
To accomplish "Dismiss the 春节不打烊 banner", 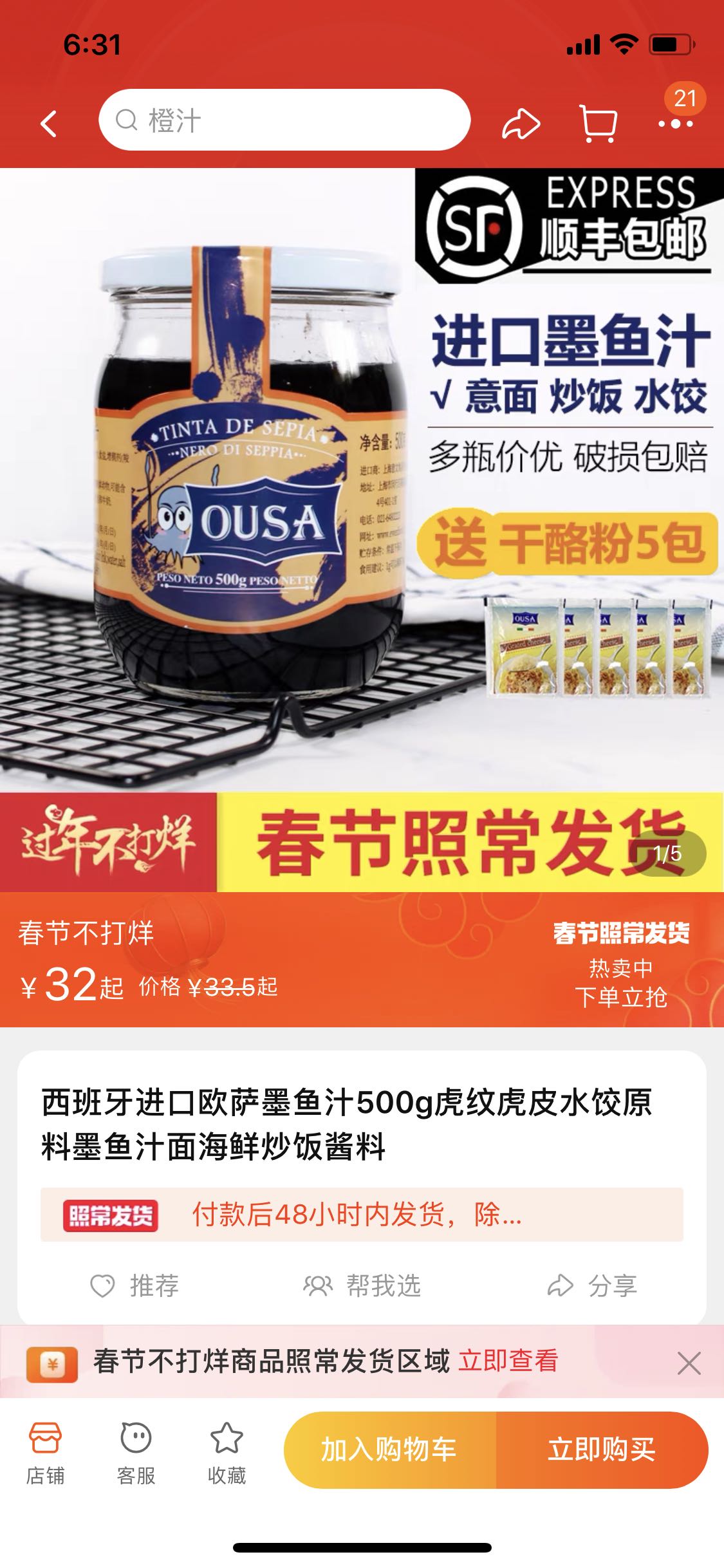I will pyautogui.click(x=689, y=1363).
